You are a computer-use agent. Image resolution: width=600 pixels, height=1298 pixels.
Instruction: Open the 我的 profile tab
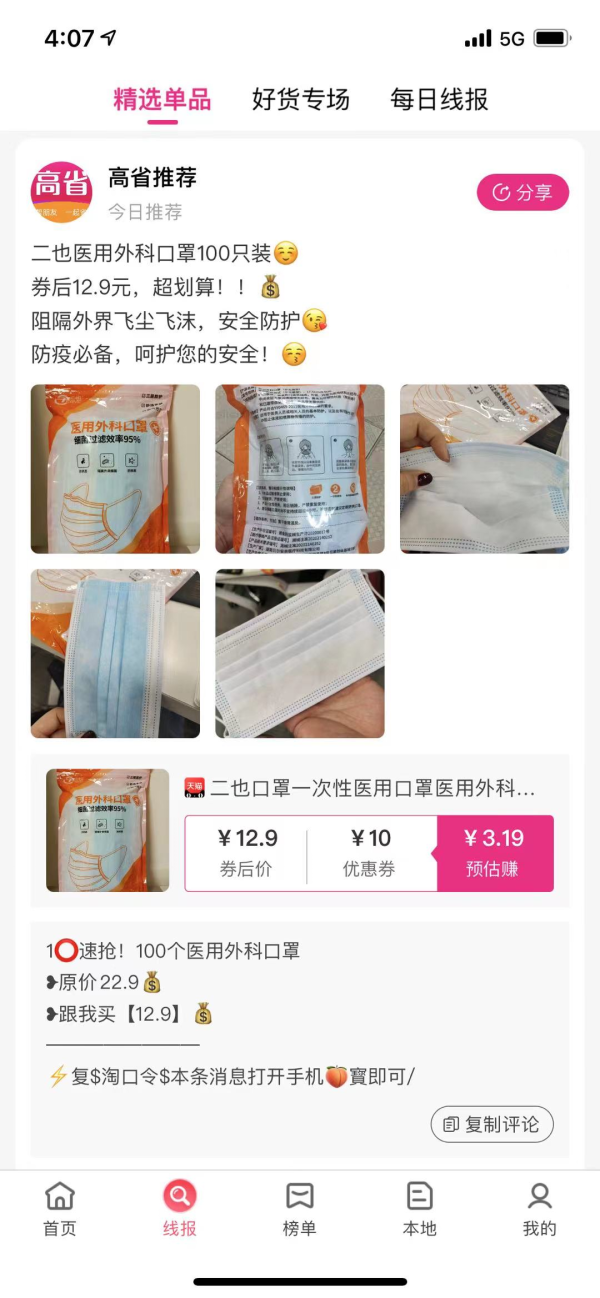(539, 1208)
